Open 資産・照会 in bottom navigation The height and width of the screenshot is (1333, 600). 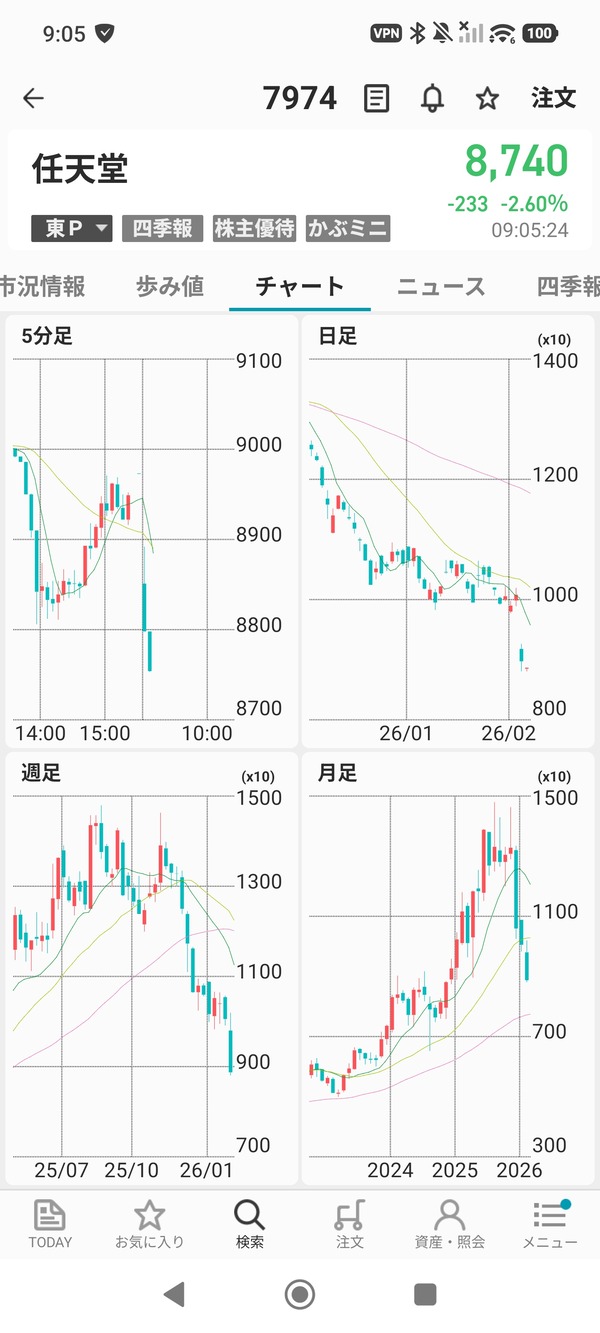coord(450,1224)
